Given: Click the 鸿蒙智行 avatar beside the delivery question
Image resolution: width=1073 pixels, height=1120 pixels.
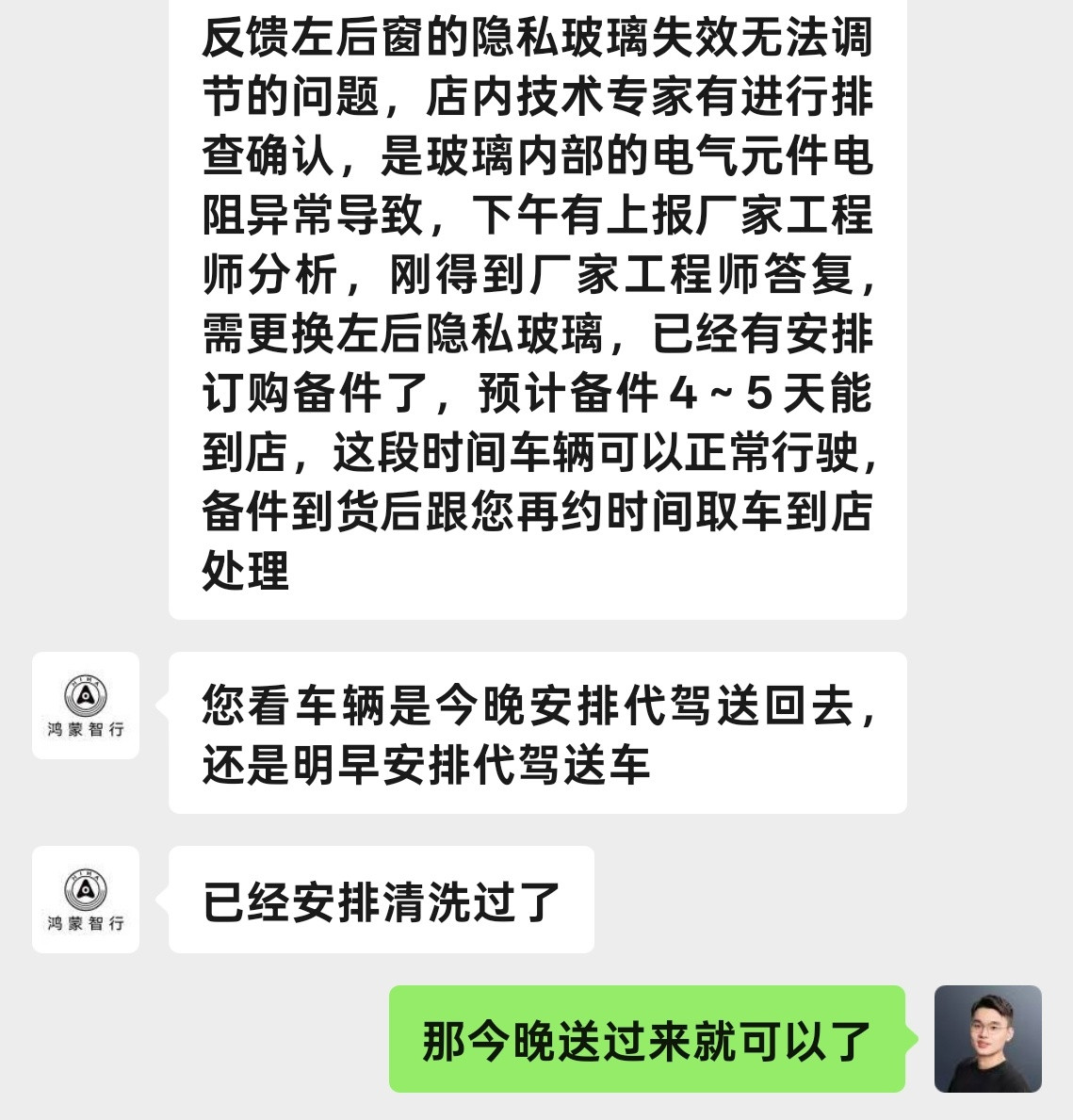Looking at the screenshot, I should click(85, 705).
